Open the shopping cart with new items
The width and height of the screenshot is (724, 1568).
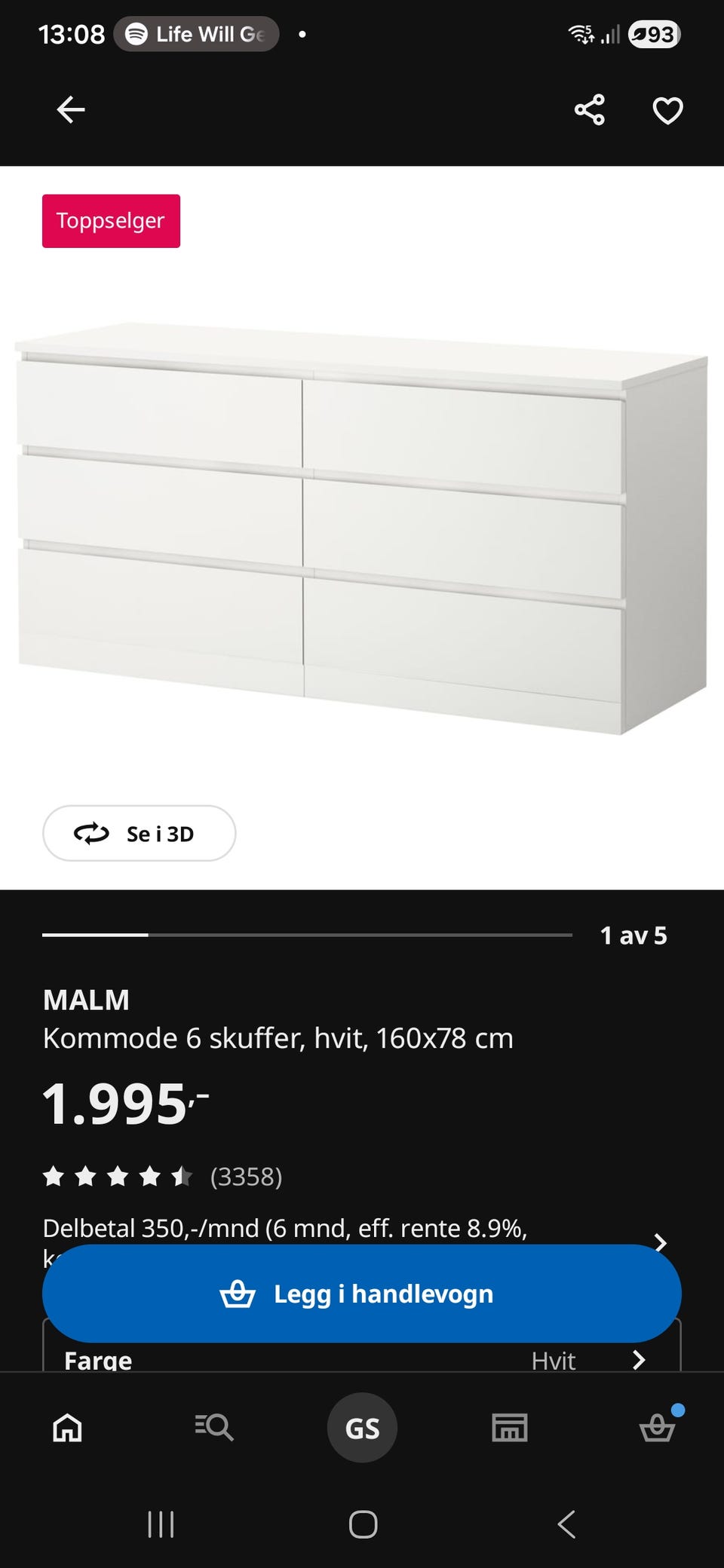pos(658,1427)
